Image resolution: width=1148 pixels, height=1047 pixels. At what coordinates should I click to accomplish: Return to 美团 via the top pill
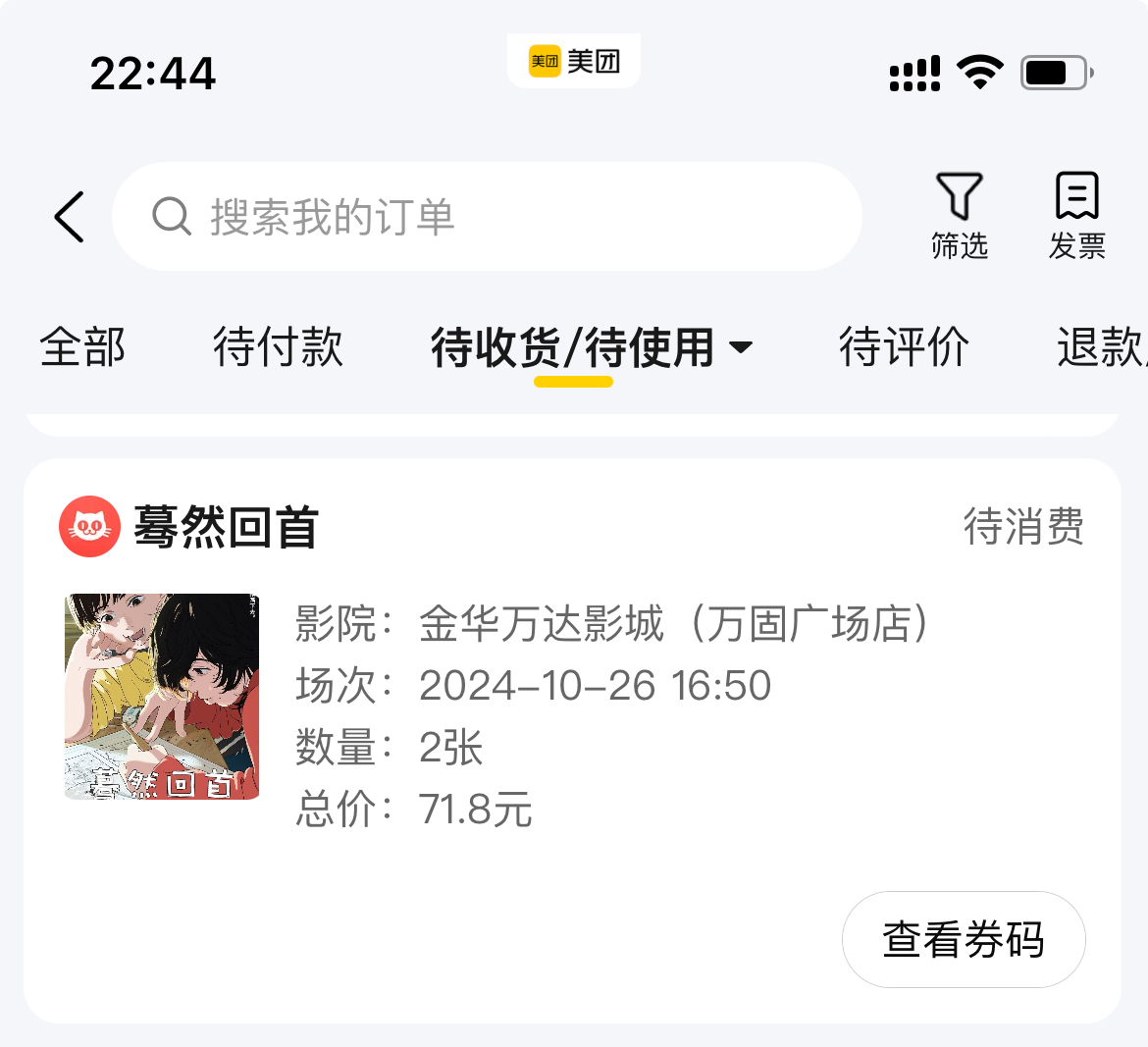(574, 61)
